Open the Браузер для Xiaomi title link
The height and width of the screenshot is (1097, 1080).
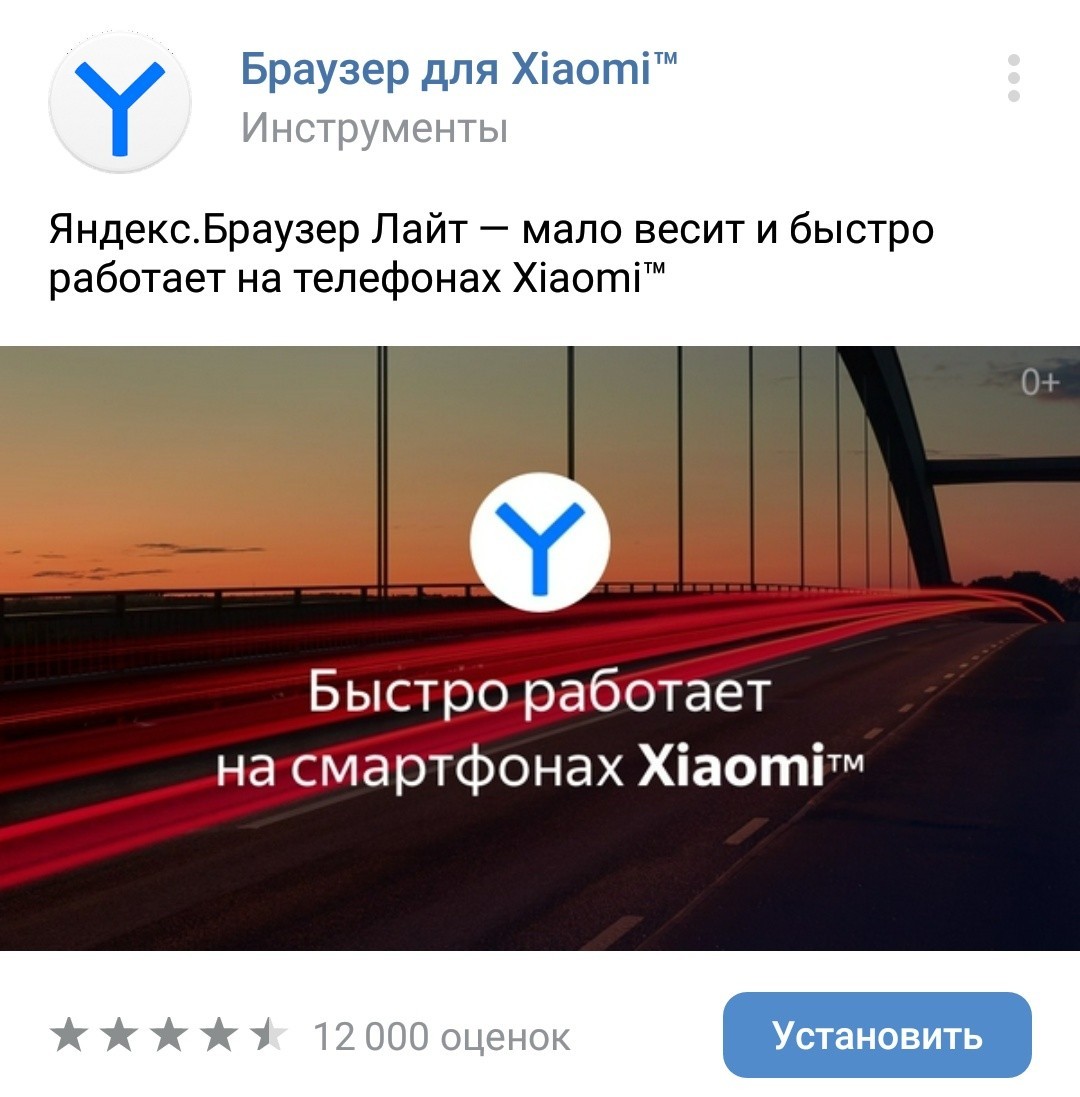coord(459,70)
